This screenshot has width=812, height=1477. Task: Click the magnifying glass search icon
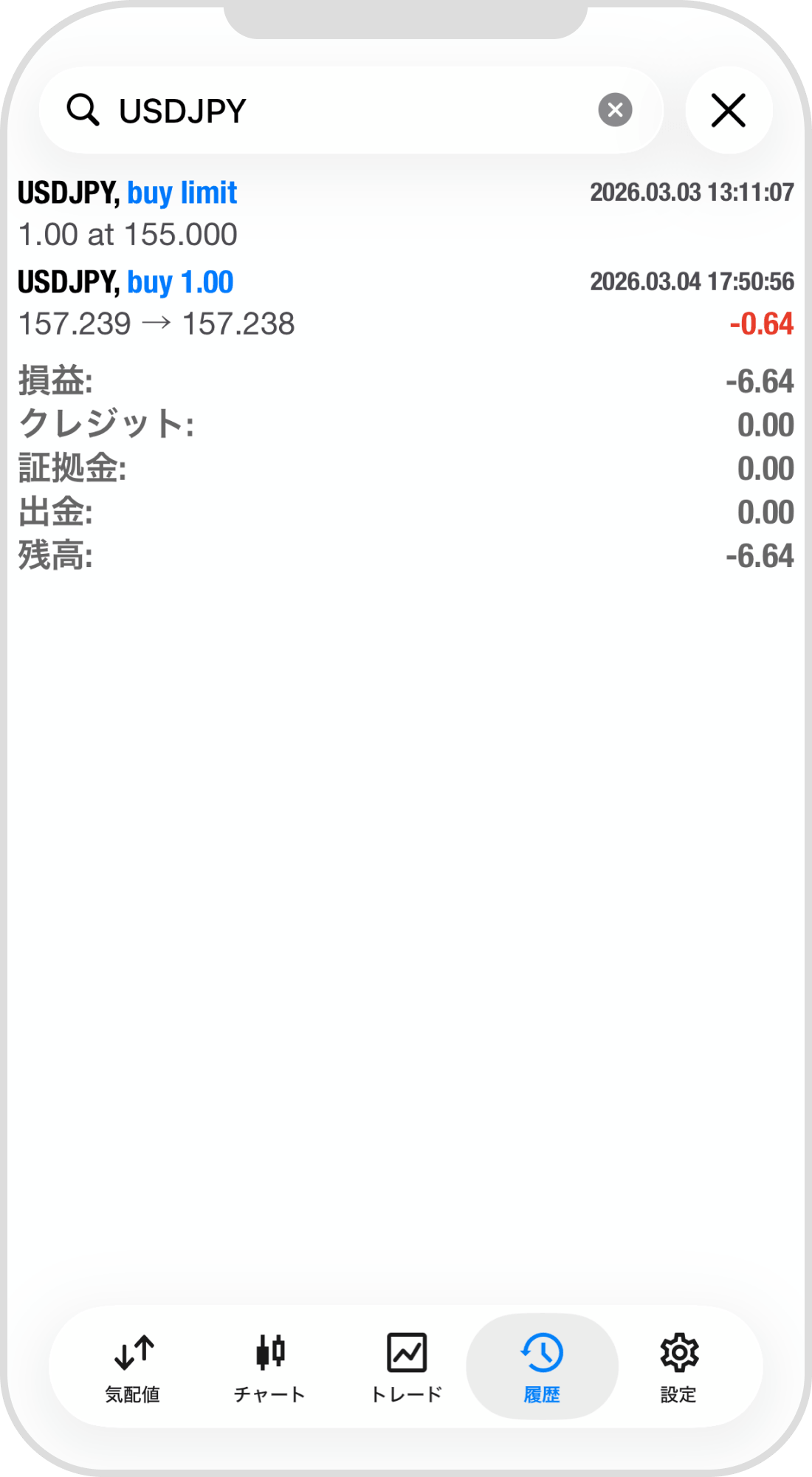[83, 109]
